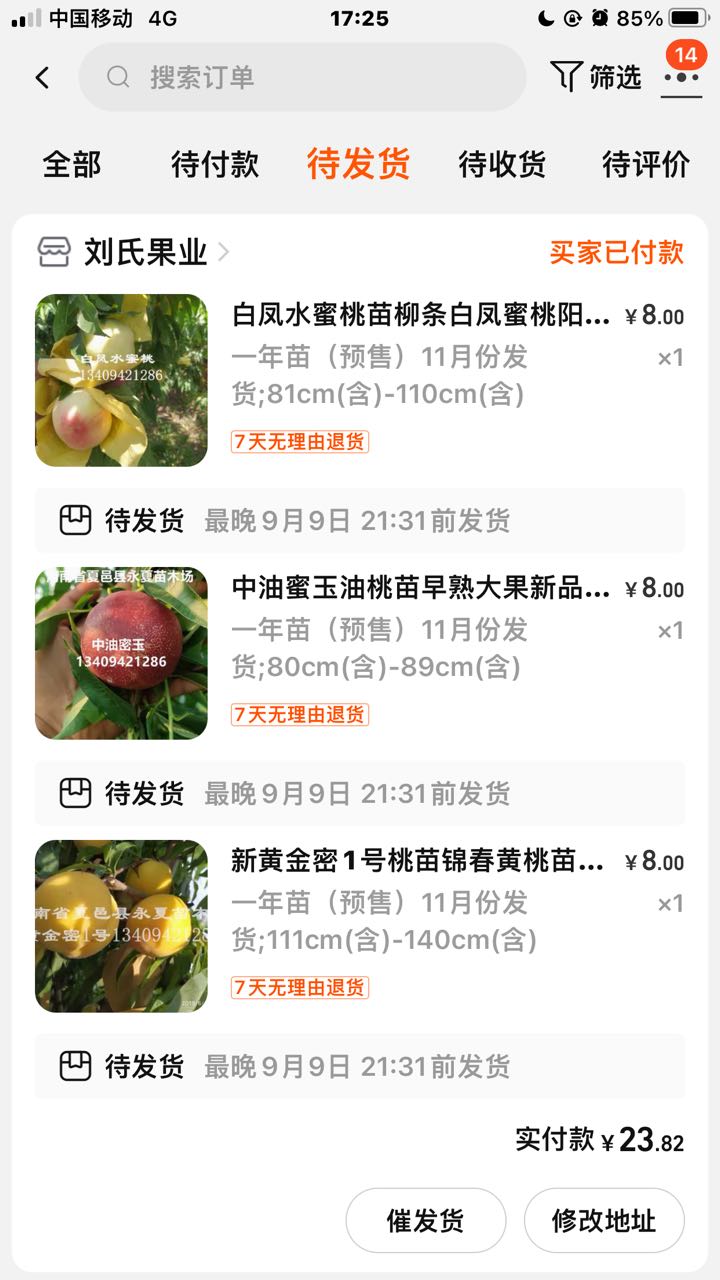Switch to the 待评价 tab

(x=646, y=164)
